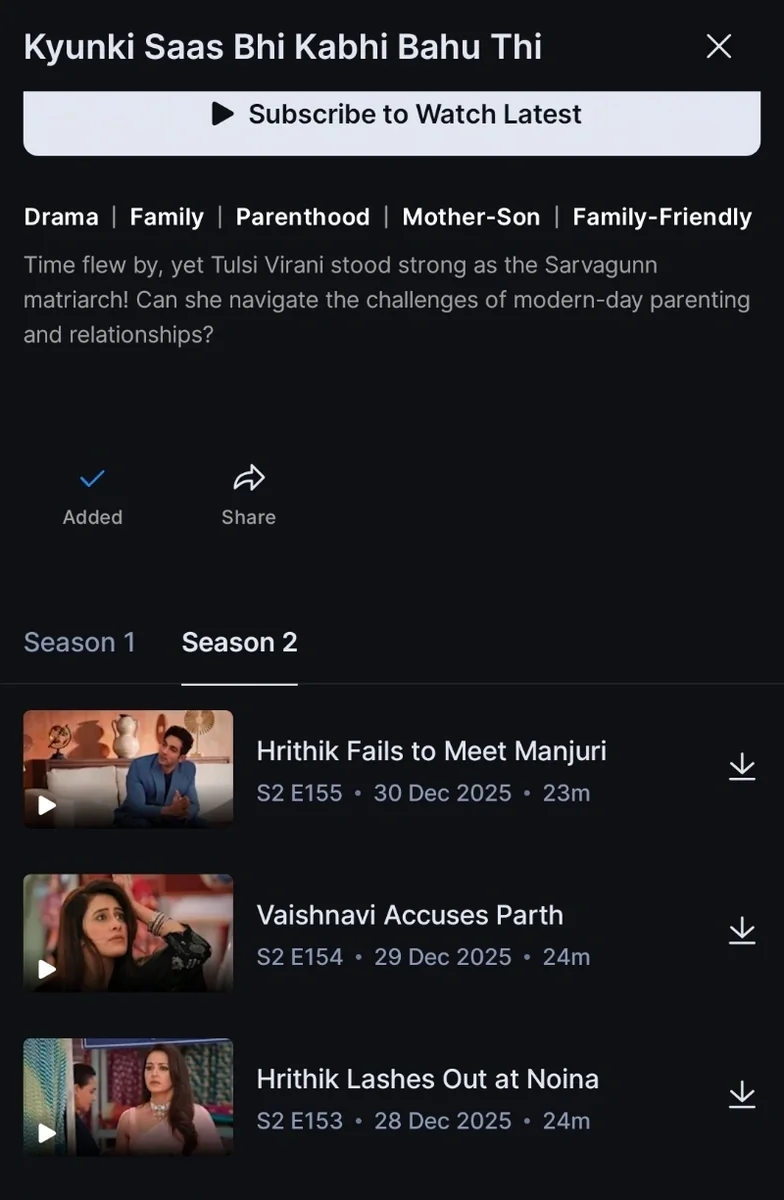Download episode S2 E155
This screenshot has width=784, height=1200.
tap(741, 768)
